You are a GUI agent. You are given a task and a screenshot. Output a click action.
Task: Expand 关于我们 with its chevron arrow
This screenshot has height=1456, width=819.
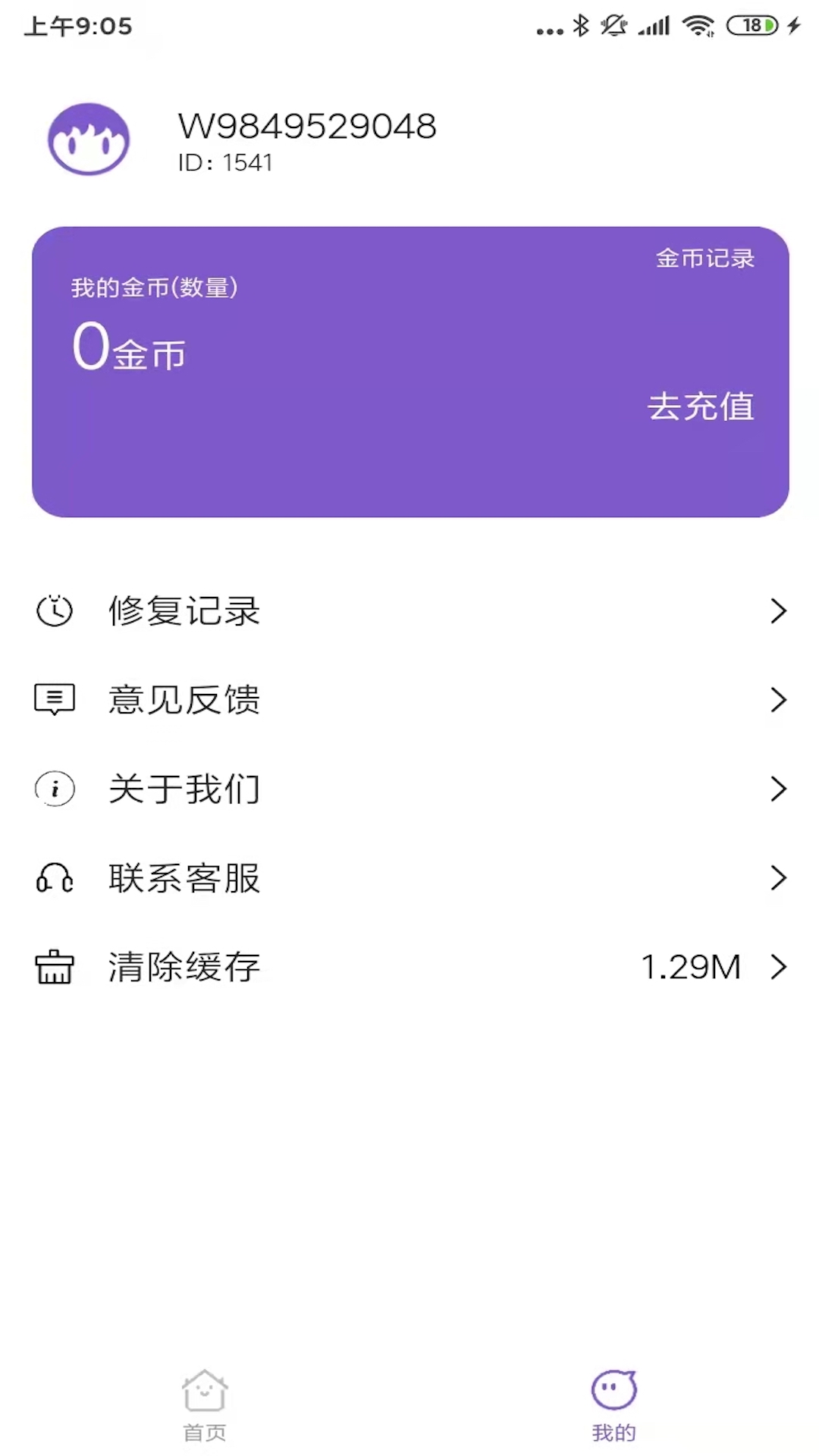point(778,789)
